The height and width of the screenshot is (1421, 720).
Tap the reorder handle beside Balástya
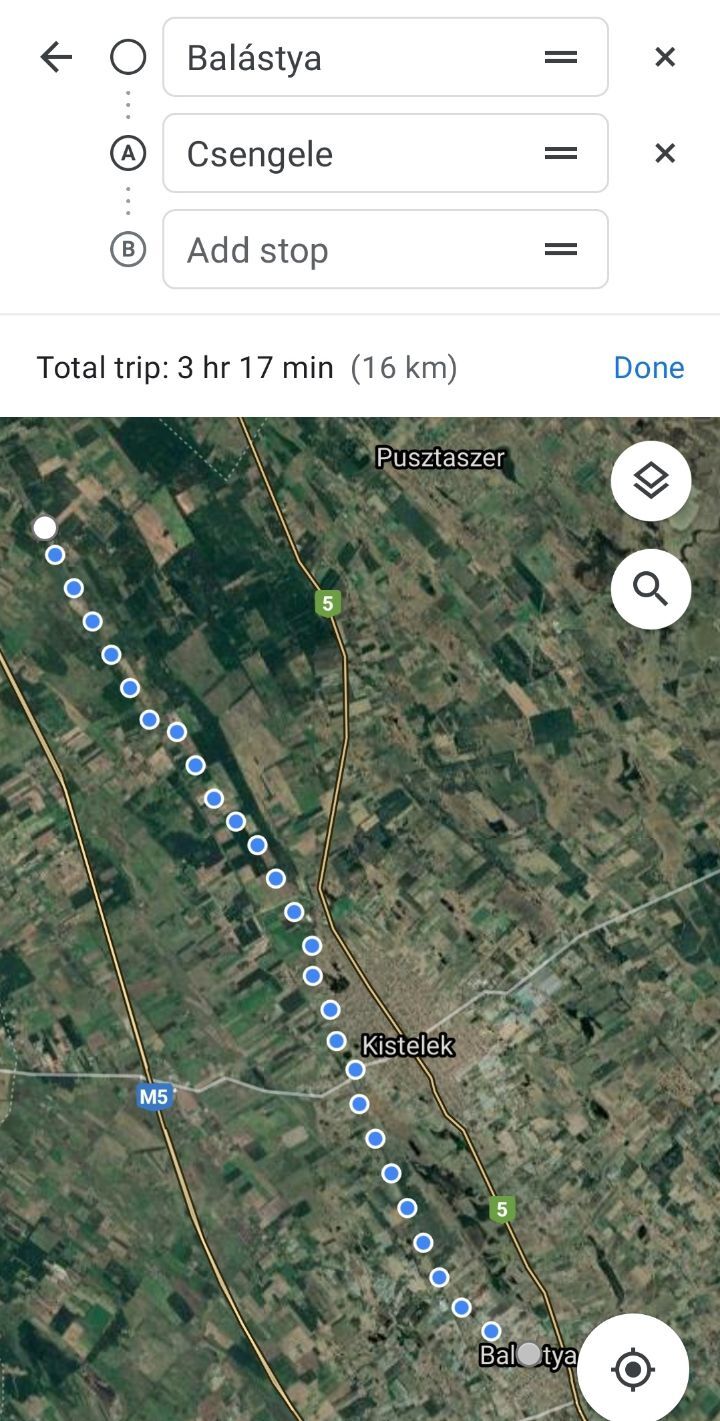coord(561,58)
